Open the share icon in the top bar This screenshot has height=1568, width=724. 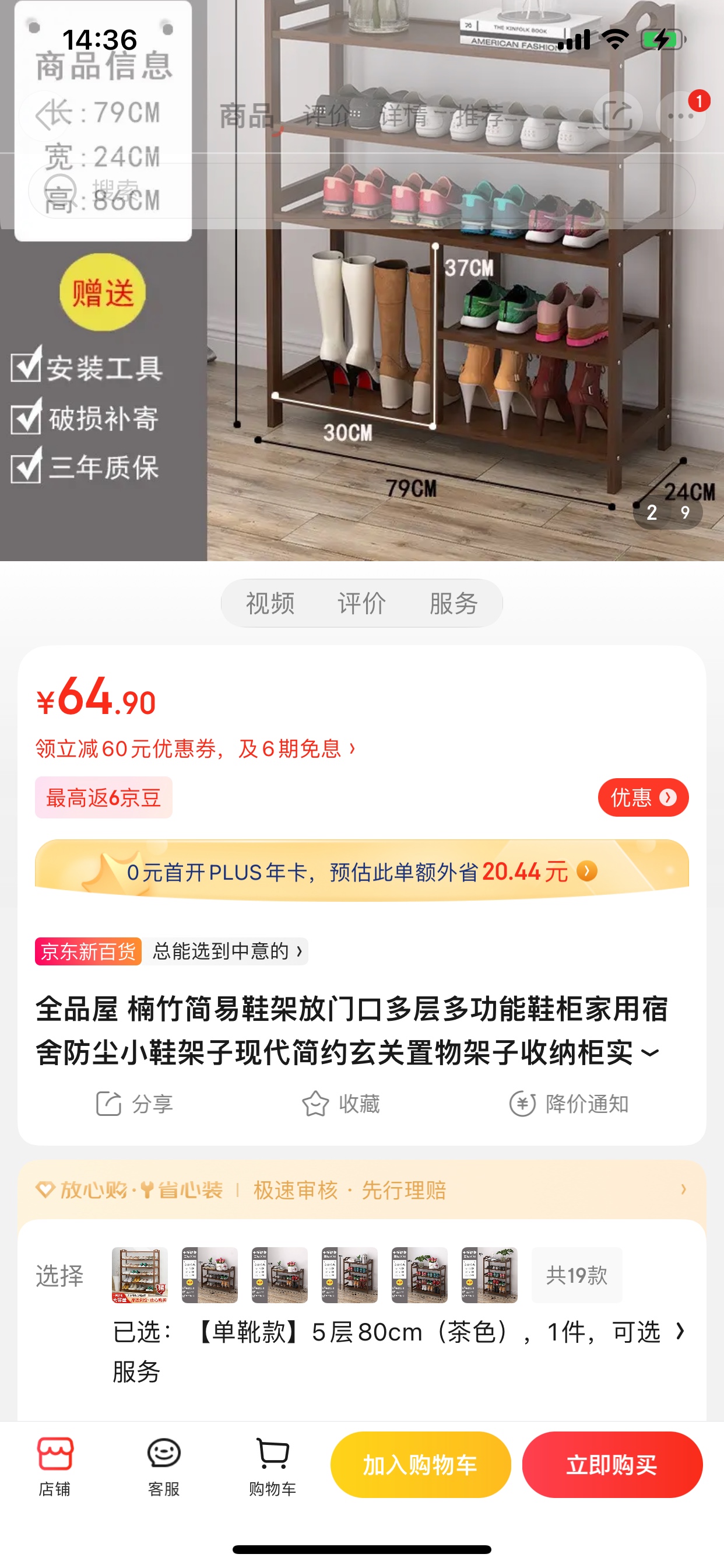pos(617,116)
